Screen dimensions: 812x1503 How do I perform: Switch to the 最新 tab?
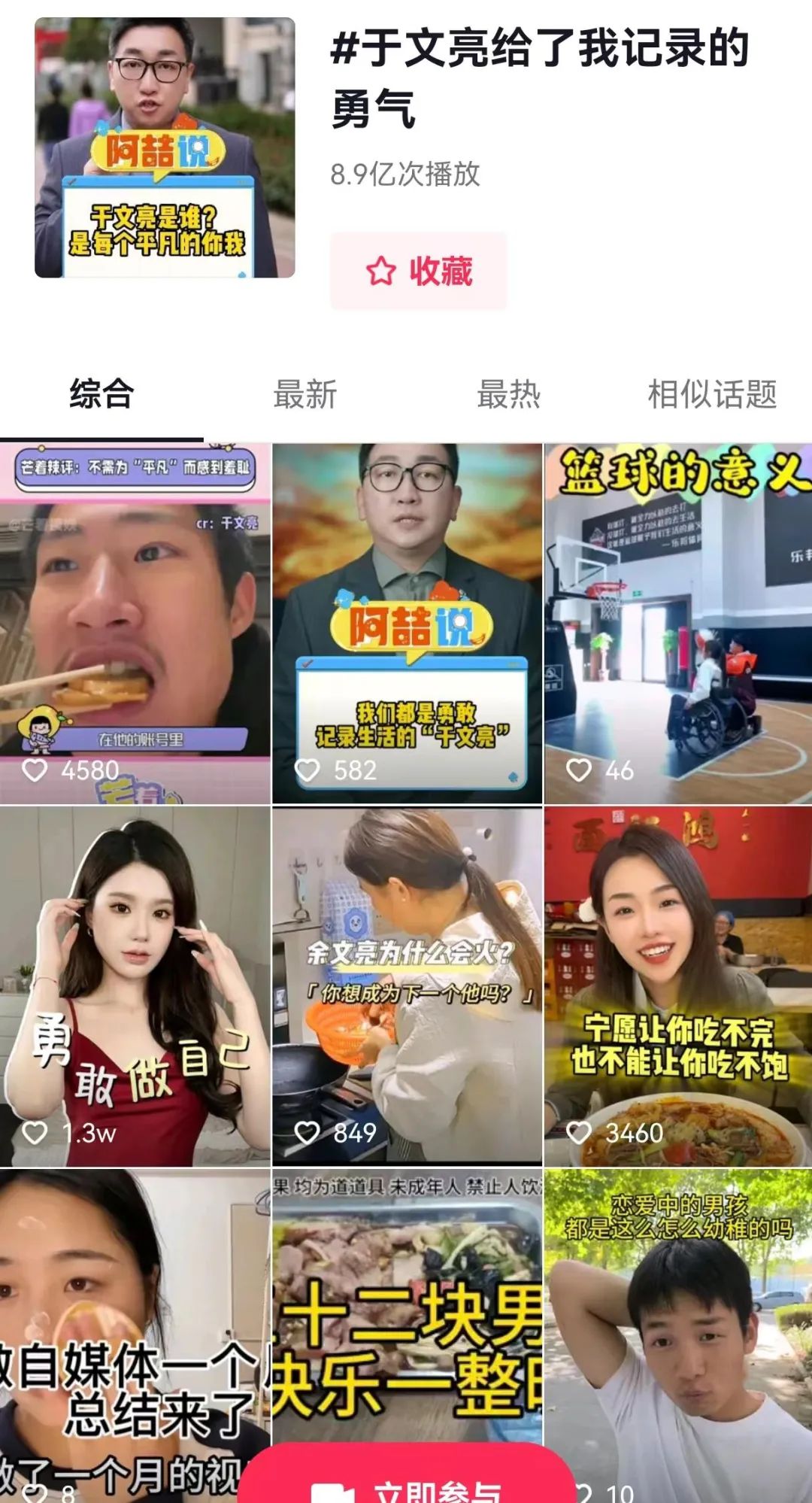(304, 394)
